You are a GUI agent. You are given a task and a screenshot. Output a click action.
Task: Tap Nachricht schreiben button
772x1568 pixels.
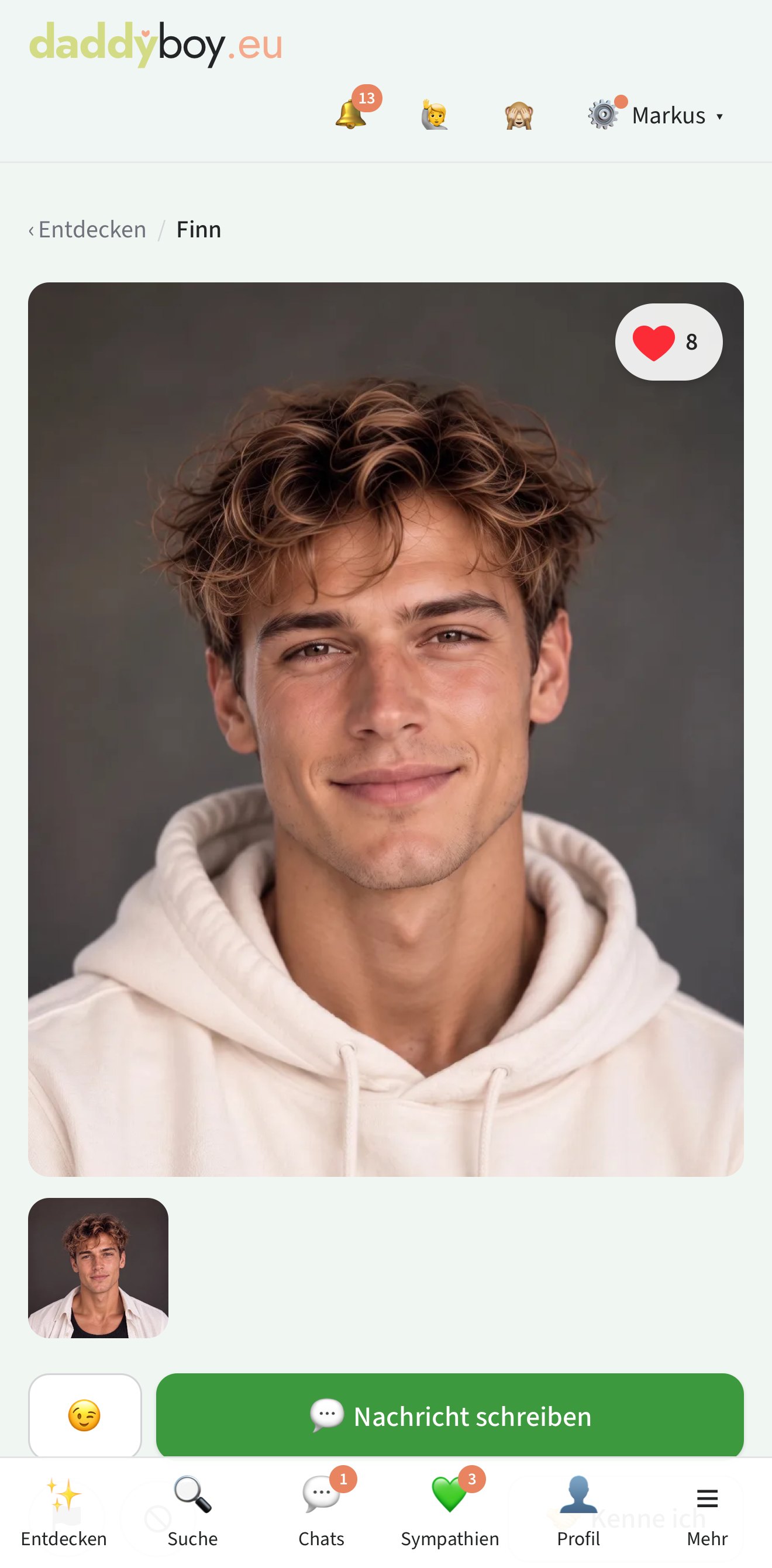point(449,1415)
